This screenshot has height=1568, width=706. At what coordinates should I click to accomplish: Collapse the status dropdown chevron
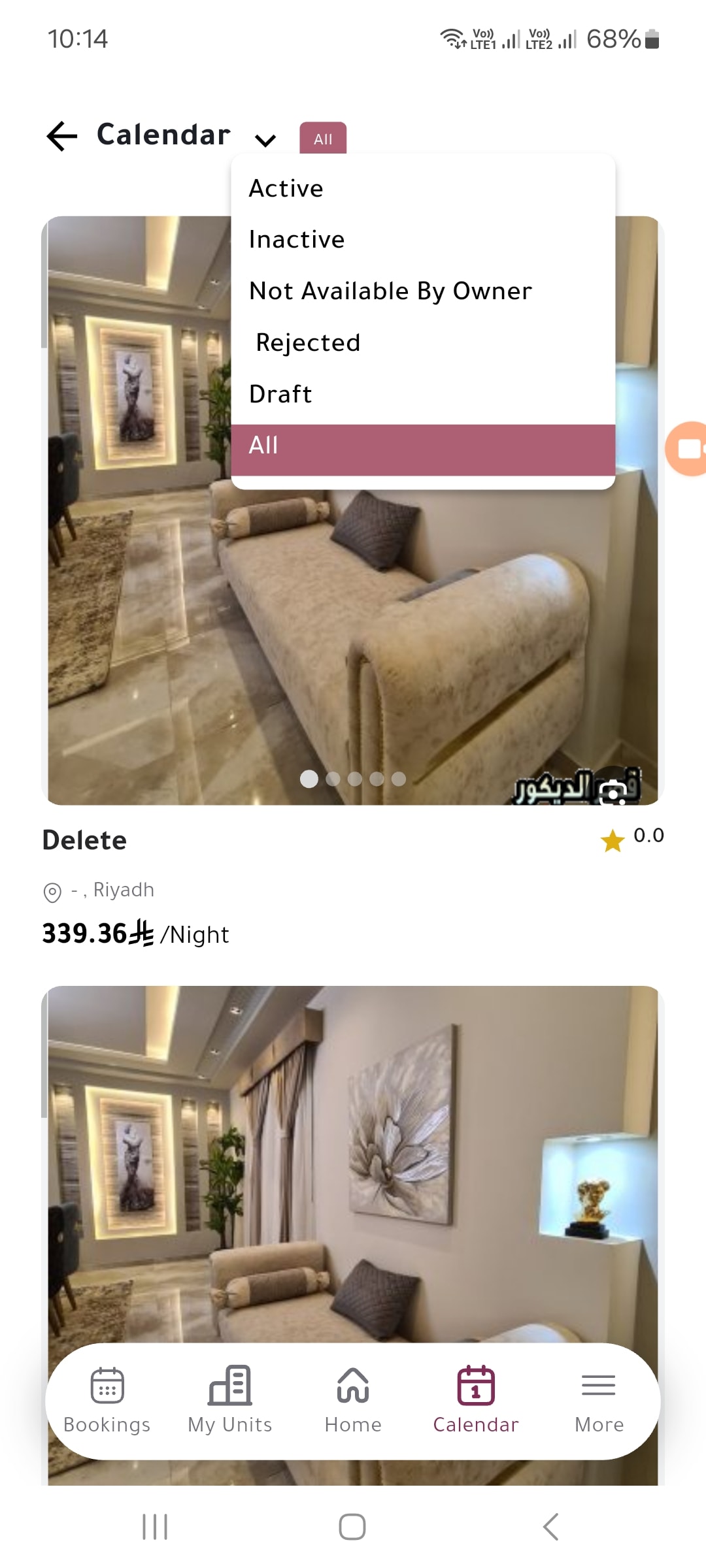(x=265, y=140)
